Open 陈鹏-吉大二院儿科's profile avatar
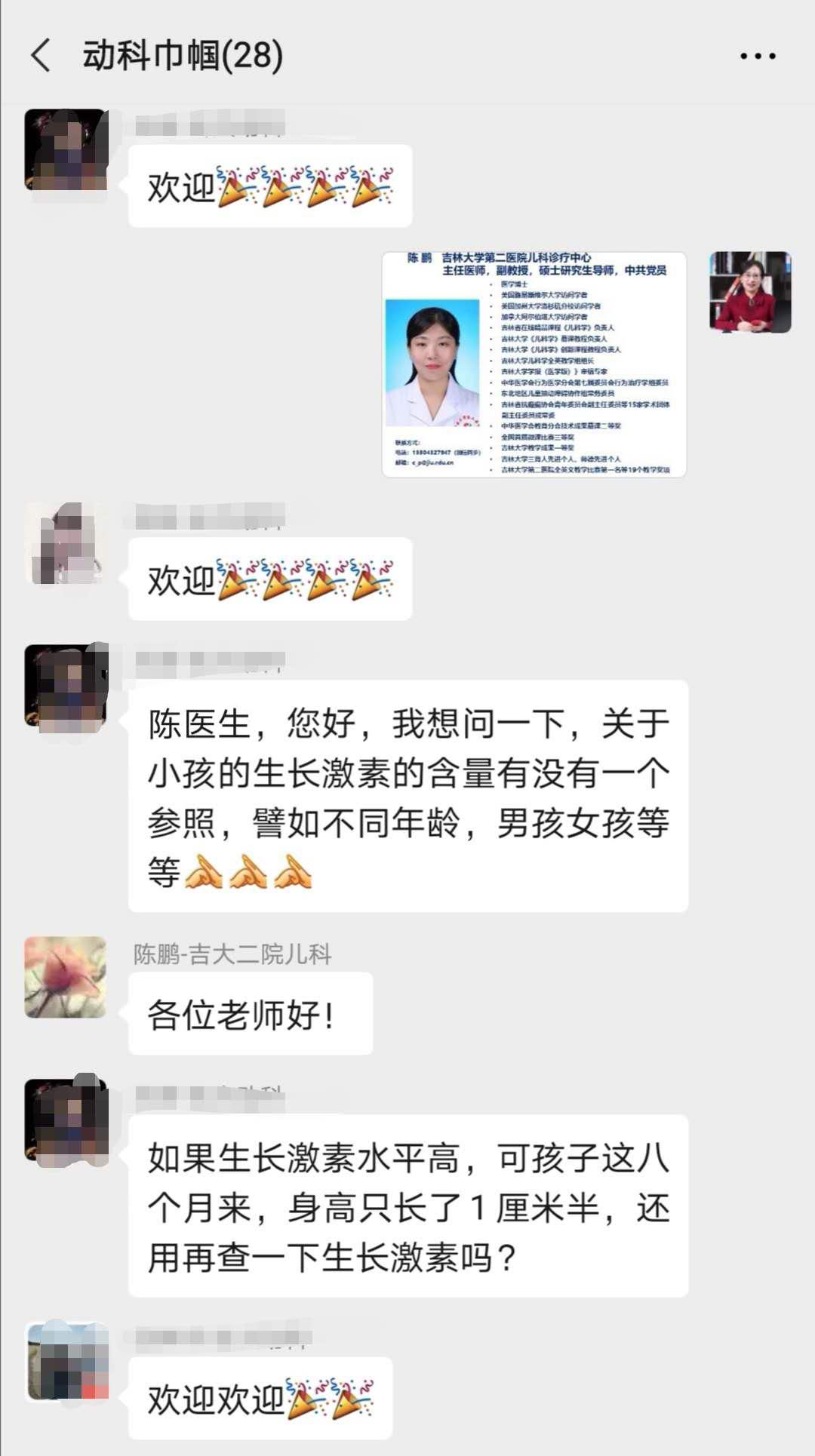This screenshot has width=815, height=1456. click(66, 977)
